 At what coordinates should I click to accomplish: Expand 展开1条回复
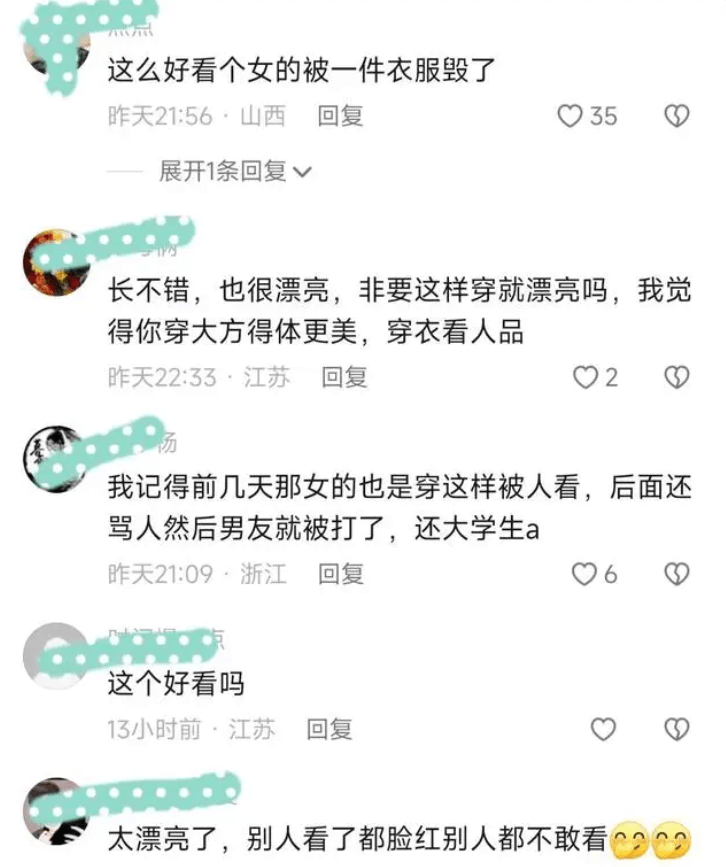pyautogui.click(x=235, y=171)
